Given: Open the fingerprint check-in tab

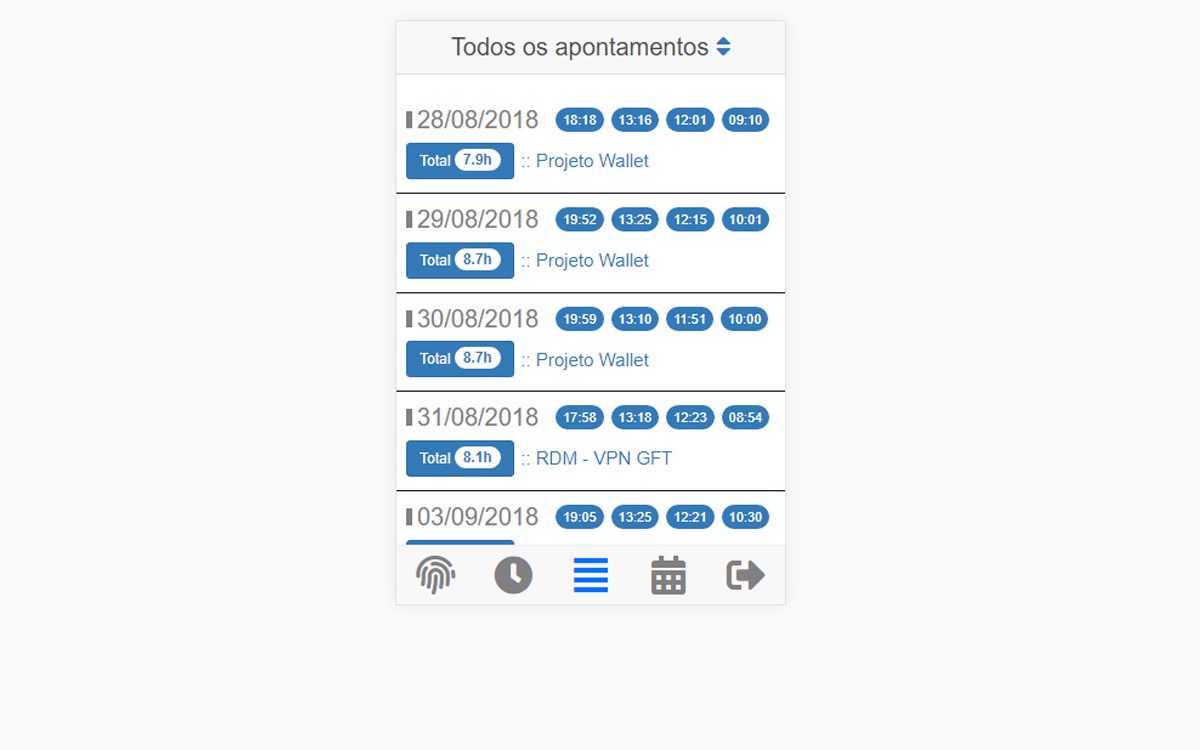Looking at the screenshot, I should (x=435, y=575).
